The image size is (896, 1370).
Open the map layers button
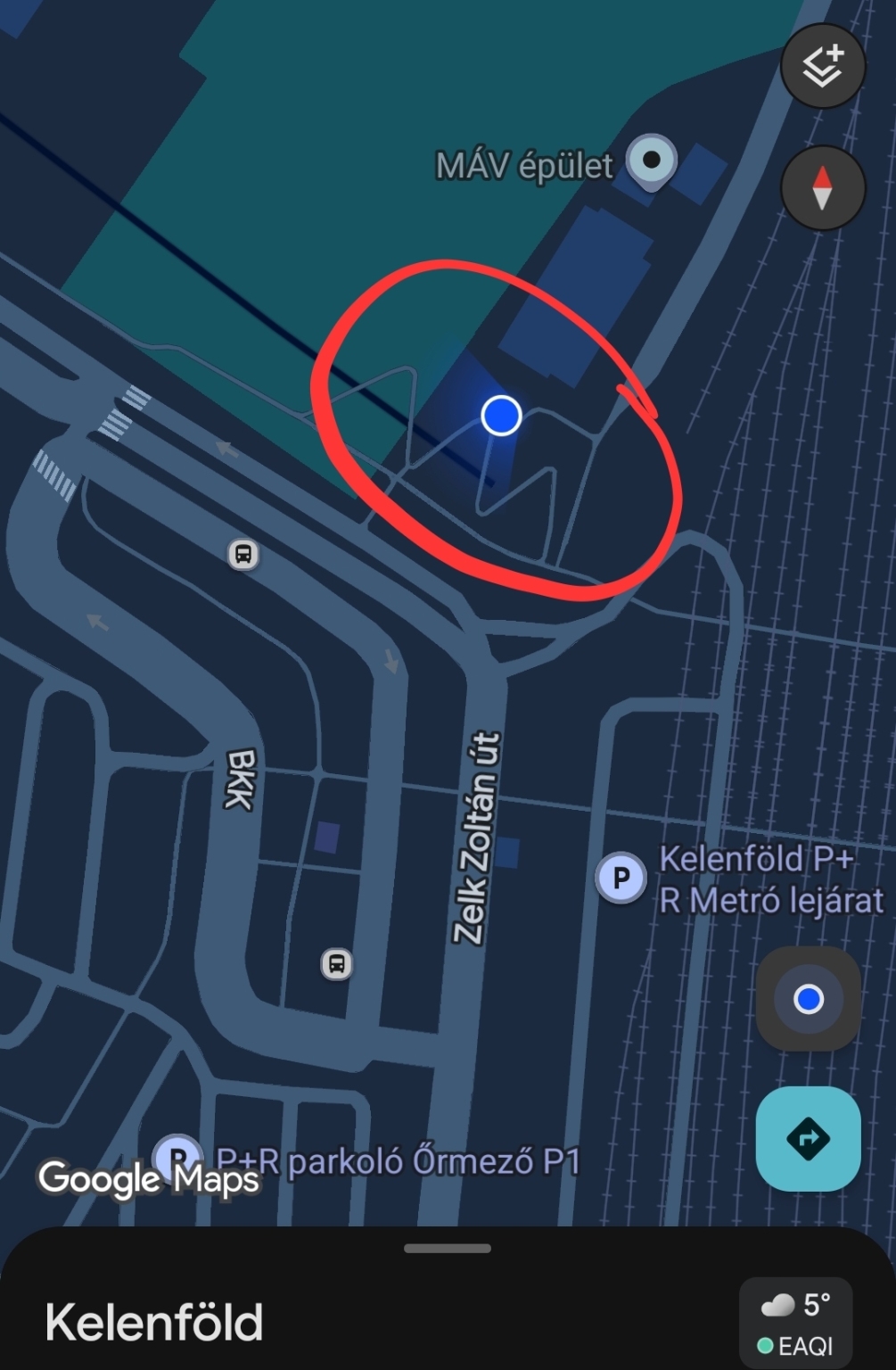822,66
